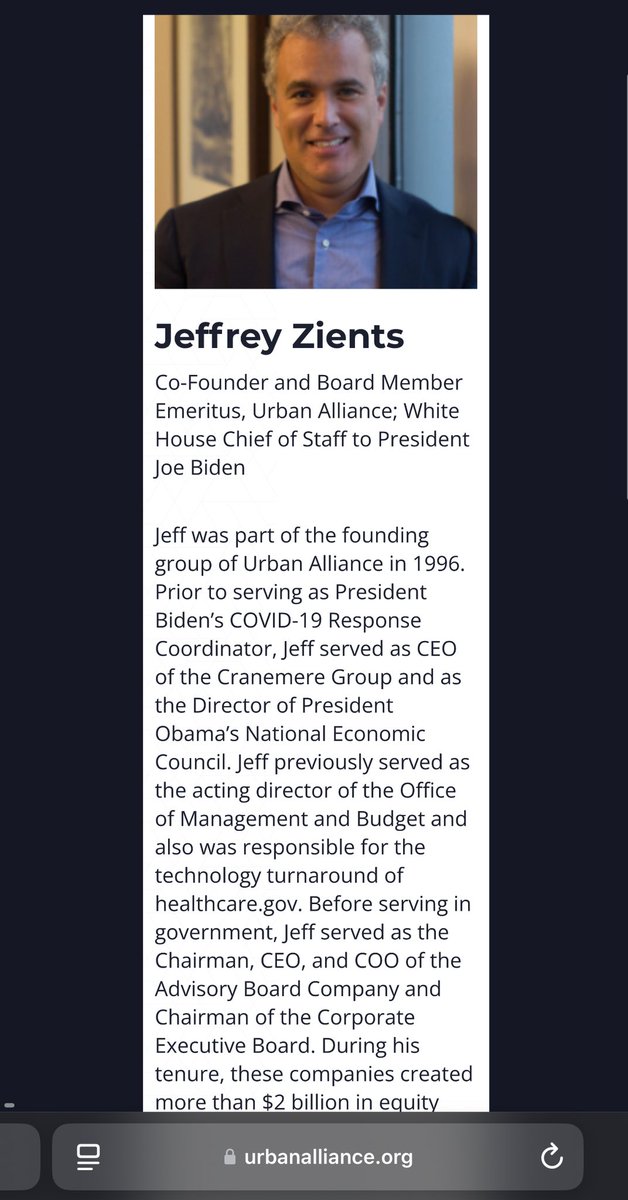
Task: Reload the urbanalliance.org page
Action: point(551,1157)
